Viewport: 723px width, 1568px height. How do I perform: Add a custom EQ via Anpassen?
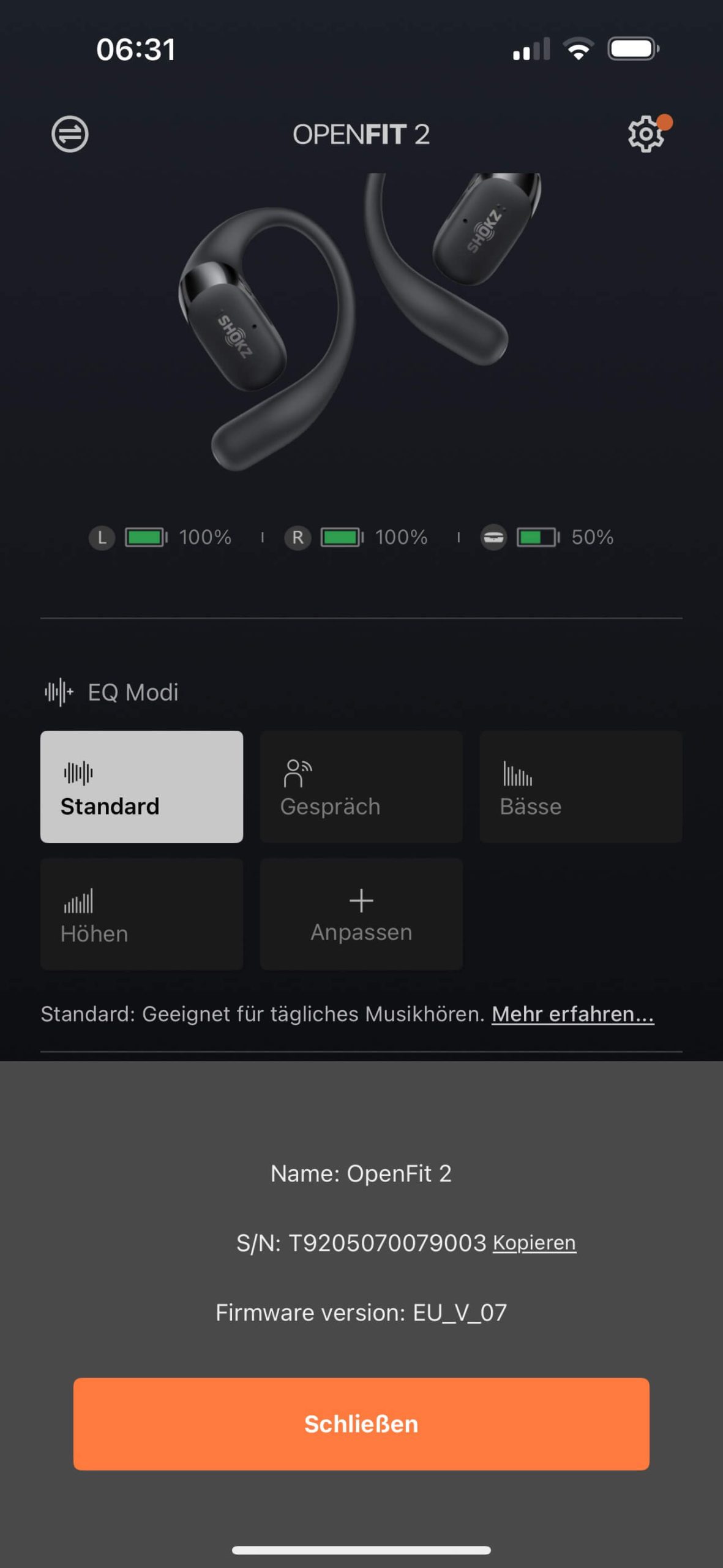pyautogui.click(x=361, y=914)
